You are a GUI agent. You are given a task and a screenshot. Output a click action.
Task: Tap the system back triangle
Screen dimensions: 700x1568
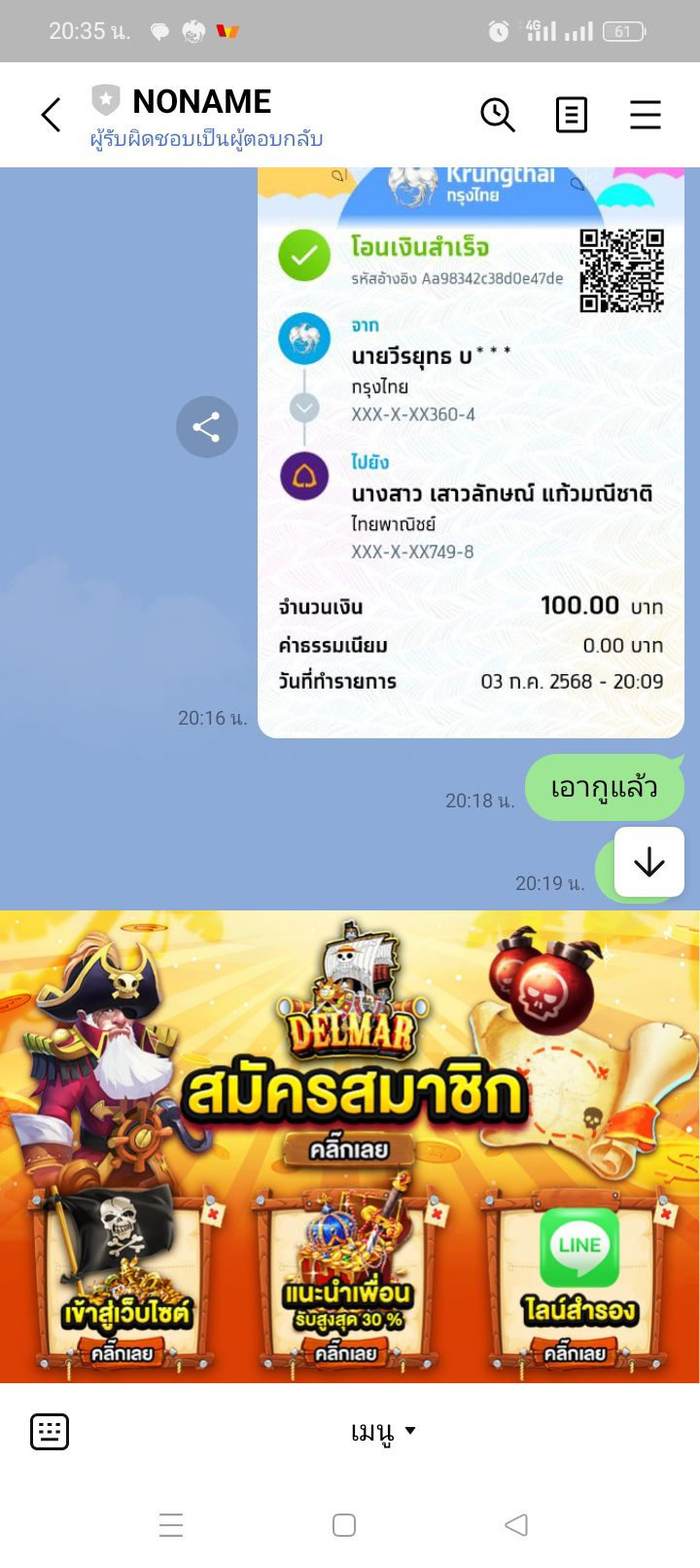516,1524
